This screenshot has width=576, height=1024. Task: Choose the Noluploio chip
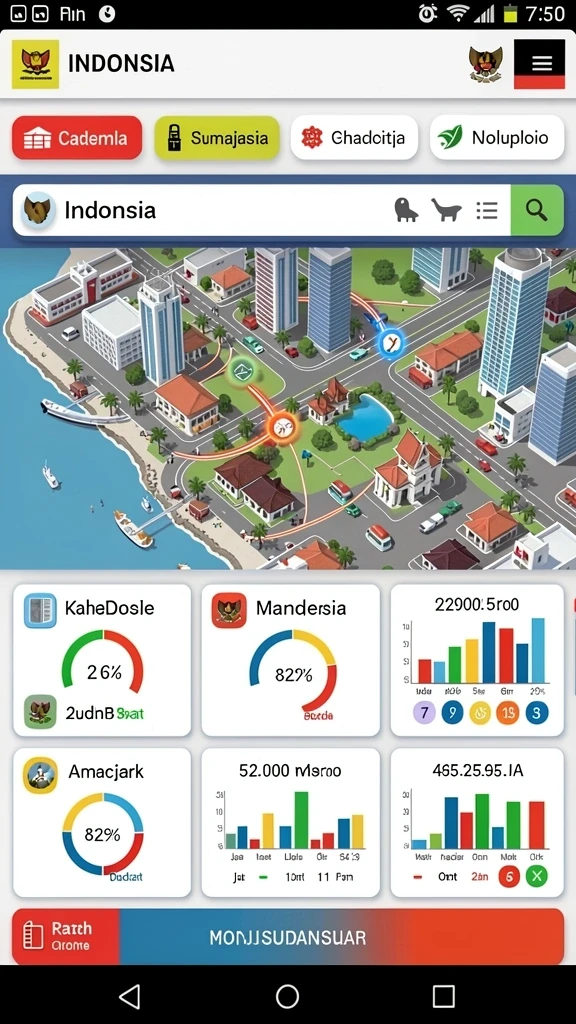pyautogui.click(x=497, y=138)
